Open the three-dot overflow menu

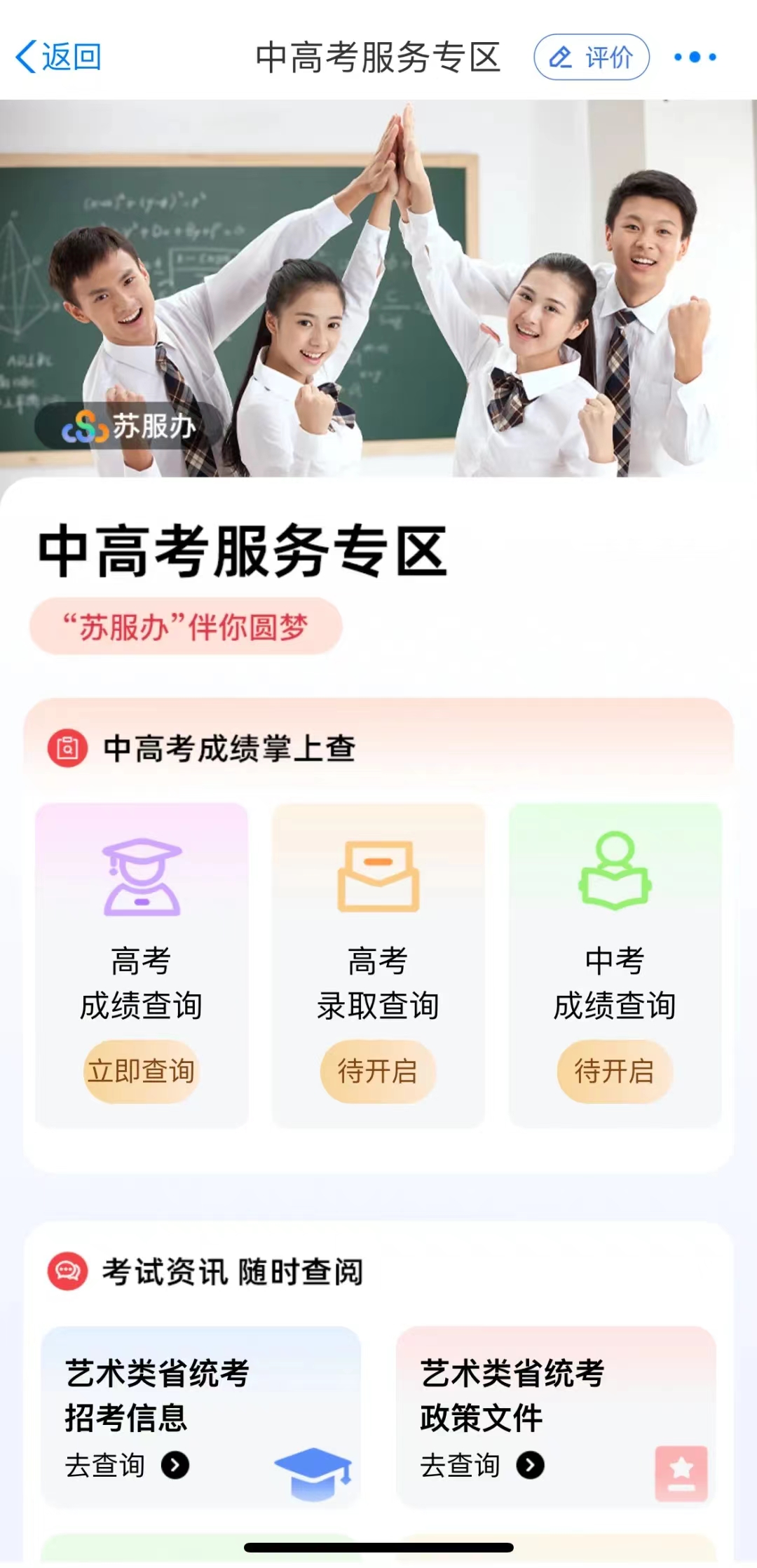tap(695, 57)
